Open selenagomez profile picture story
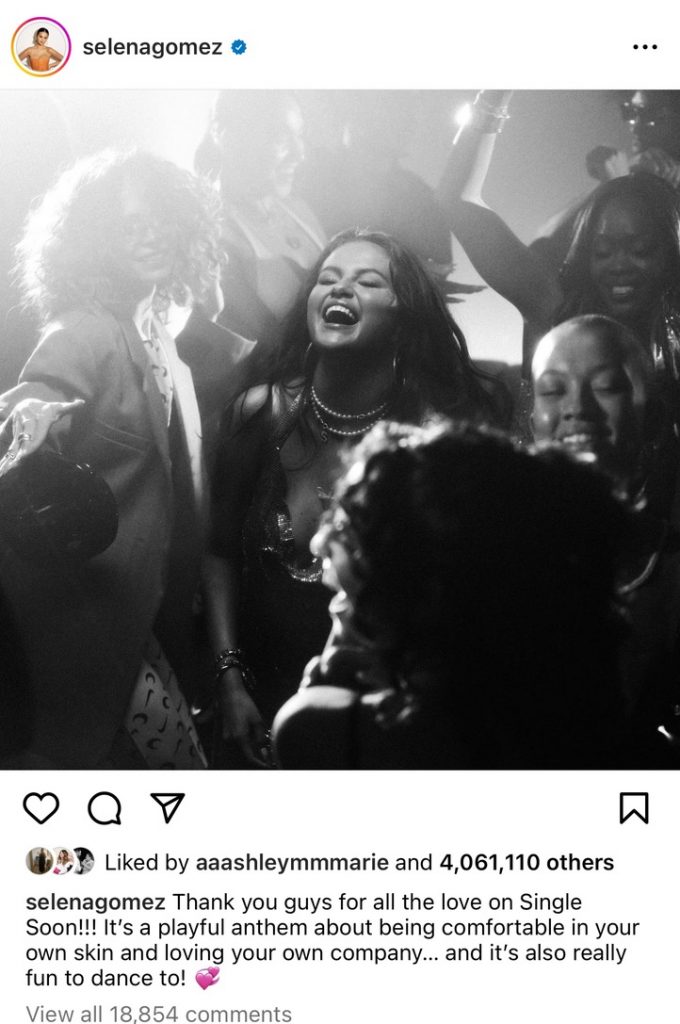Viewport: 680px width, 1024px height. click(x=41, y=47)
